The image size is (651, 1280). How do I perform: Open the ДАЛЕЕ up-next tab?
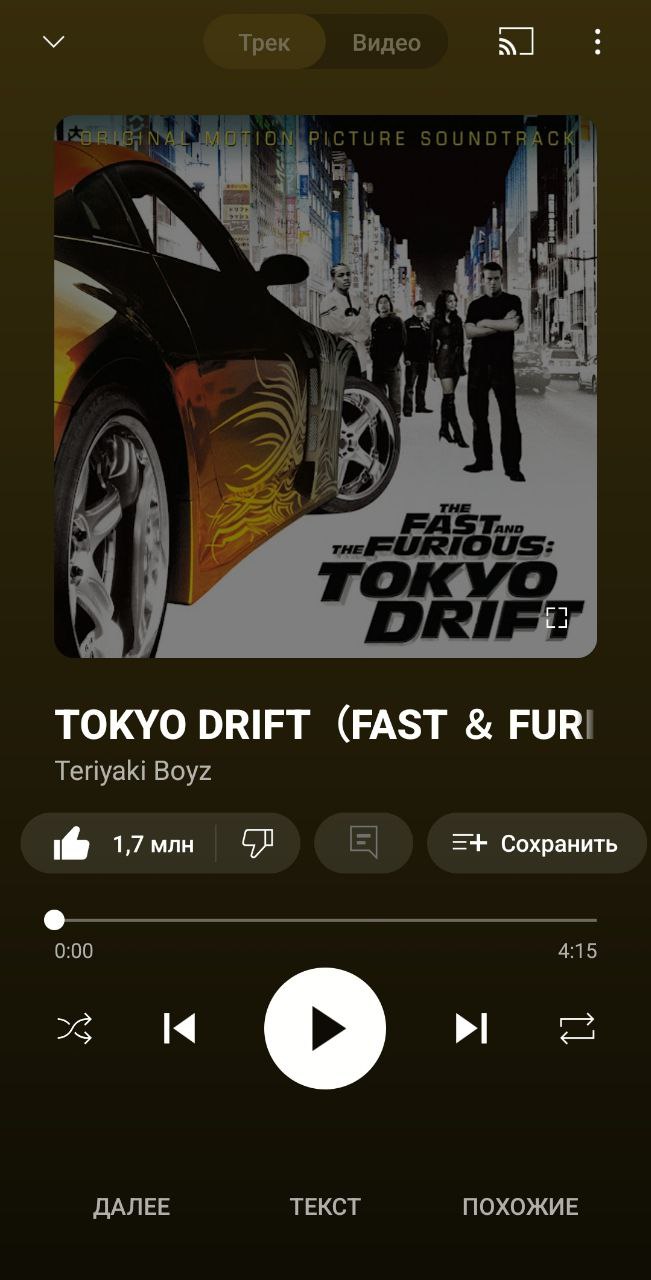click(x=131, y=1207)
